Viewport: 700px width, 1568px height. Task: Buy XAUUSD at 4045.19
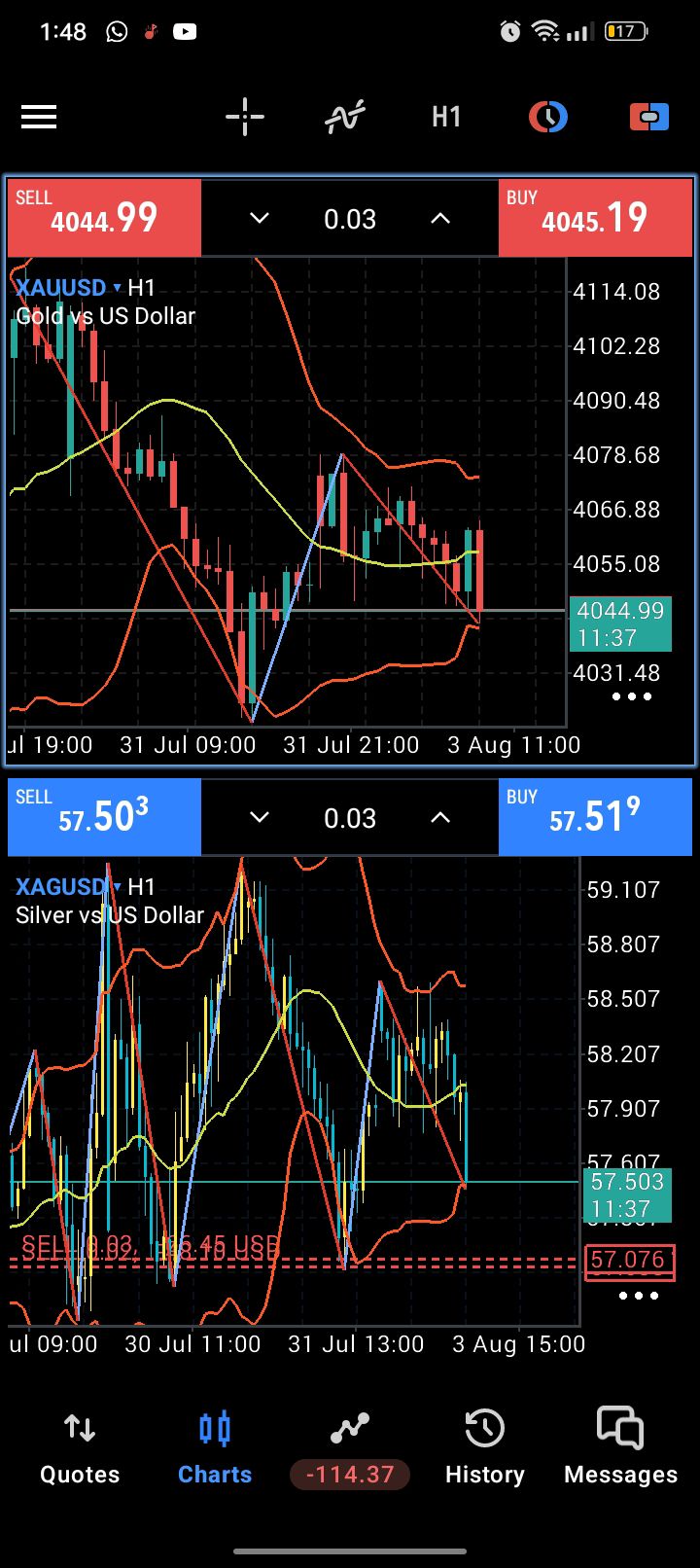pyautogui.click(x=595, y=219)
